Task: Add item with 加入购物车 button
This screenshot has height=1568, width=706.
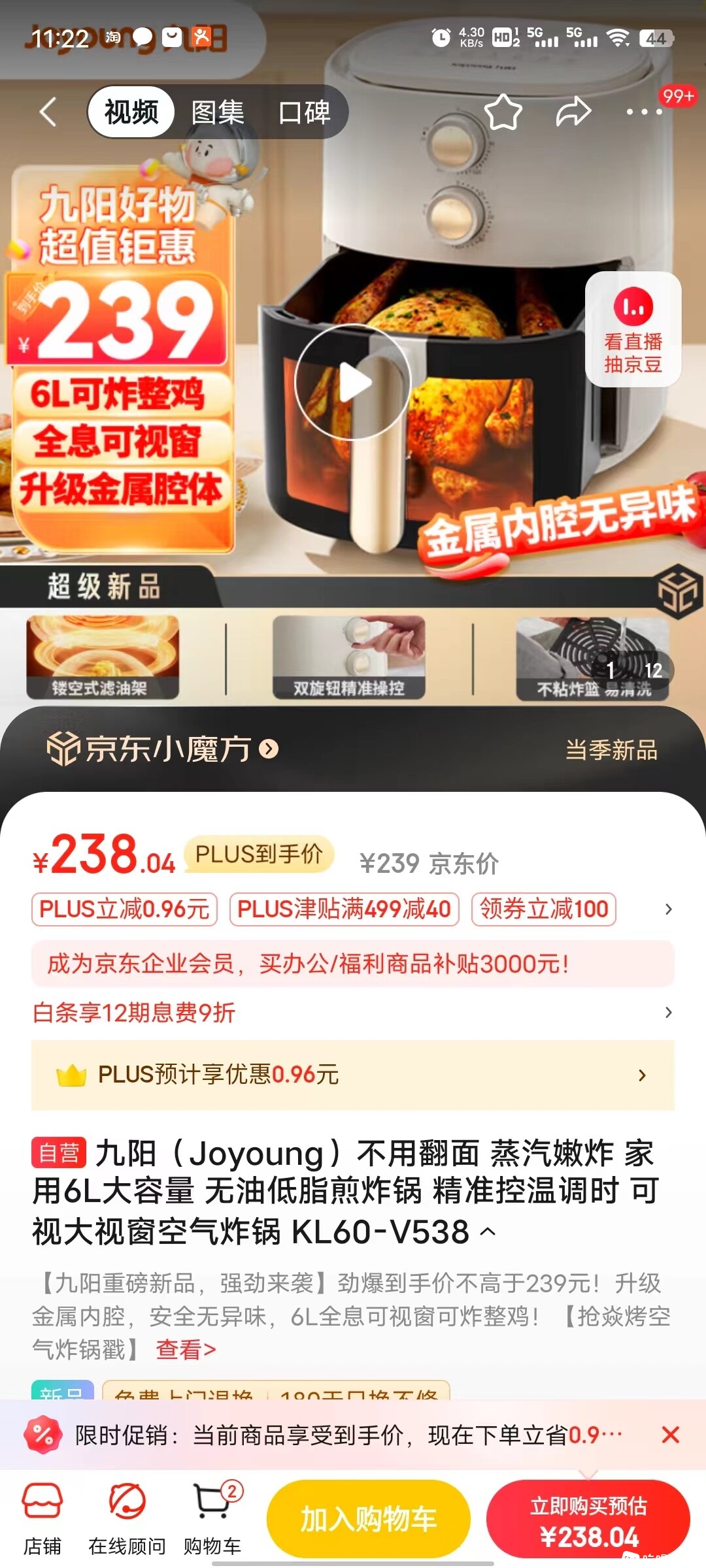Action: point(368,1519)
